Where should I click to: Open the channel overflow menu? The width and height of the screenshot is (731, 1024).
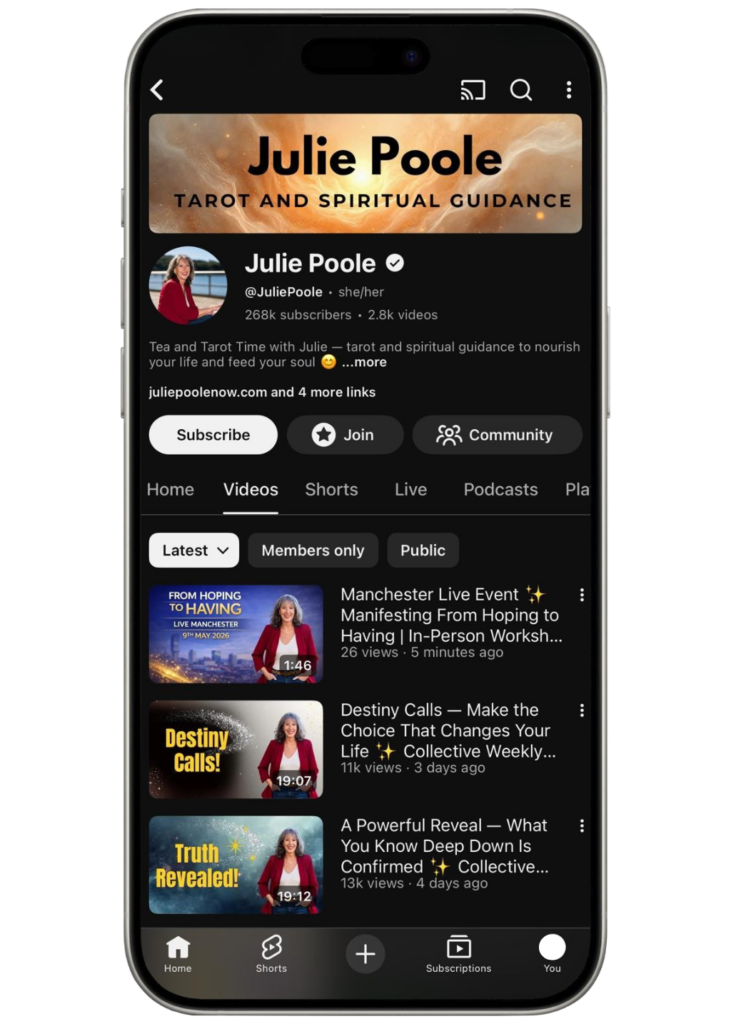coord(568,90)
